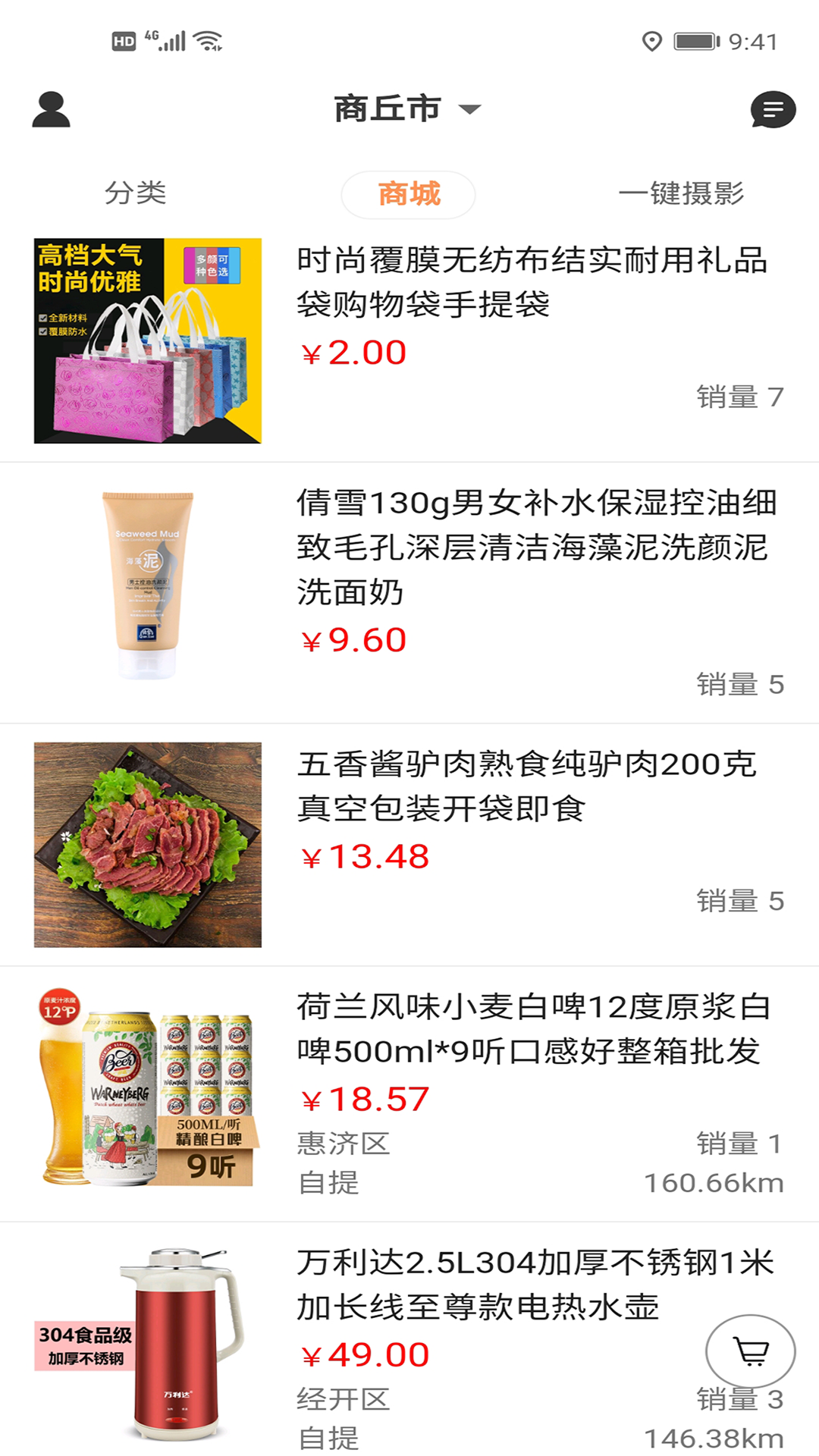
Task: Open the floating shopping cart button
Action: [751, 1351]
